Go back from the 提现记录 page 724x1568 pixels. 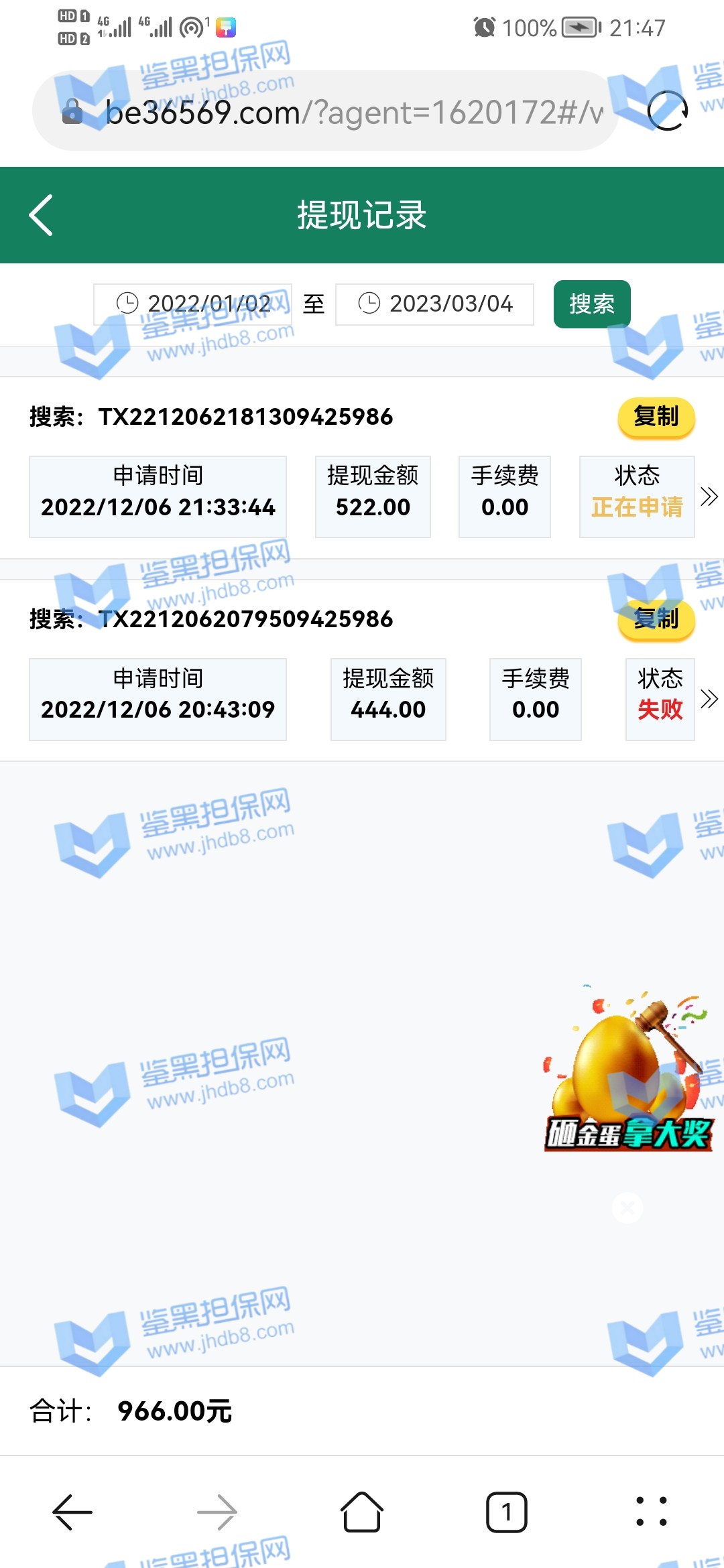click(41, 215)
